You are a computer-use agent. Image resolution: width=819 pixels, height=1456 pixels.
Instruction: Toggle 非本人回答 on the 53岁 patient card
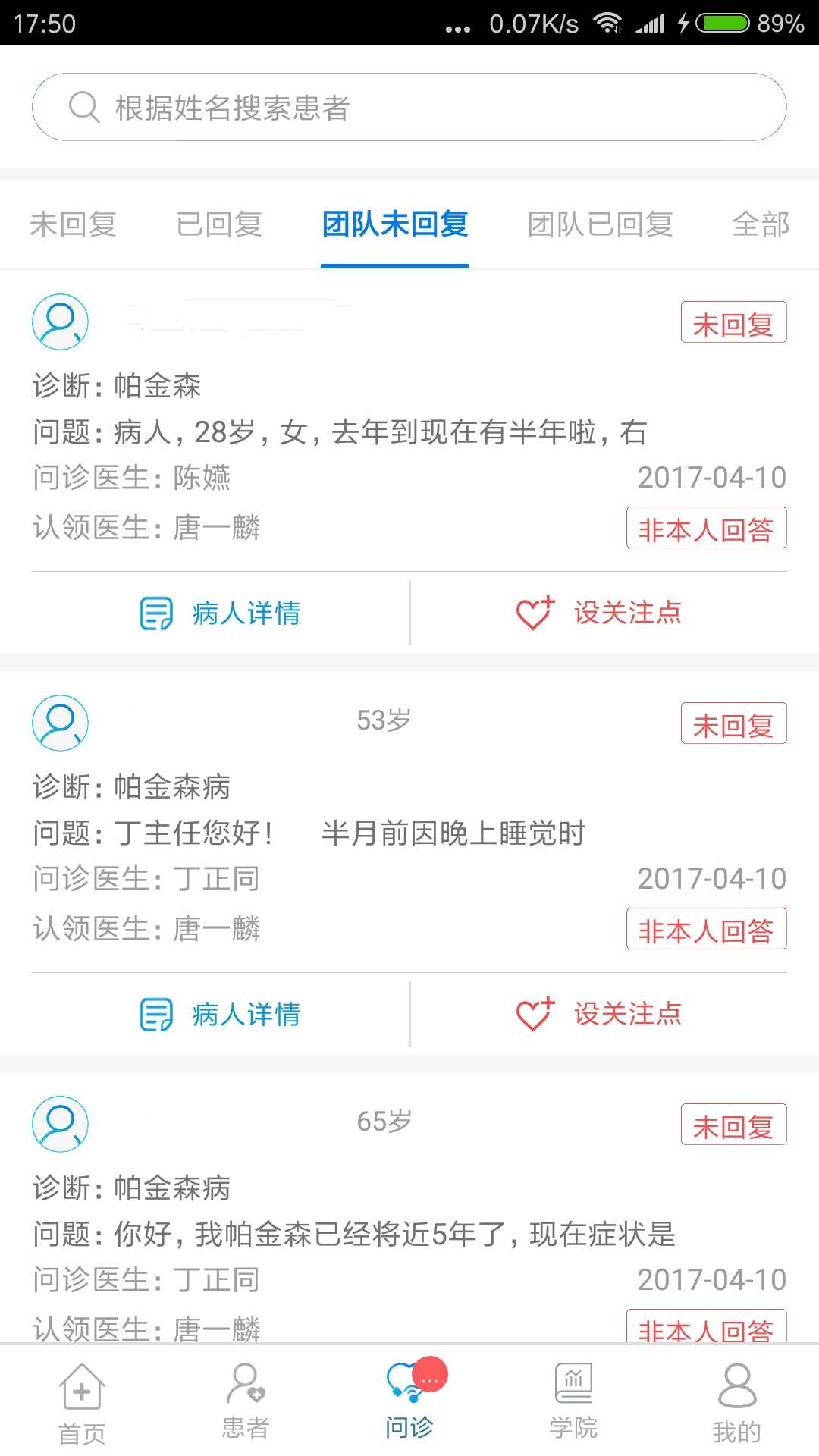click(x=706, y=929)
